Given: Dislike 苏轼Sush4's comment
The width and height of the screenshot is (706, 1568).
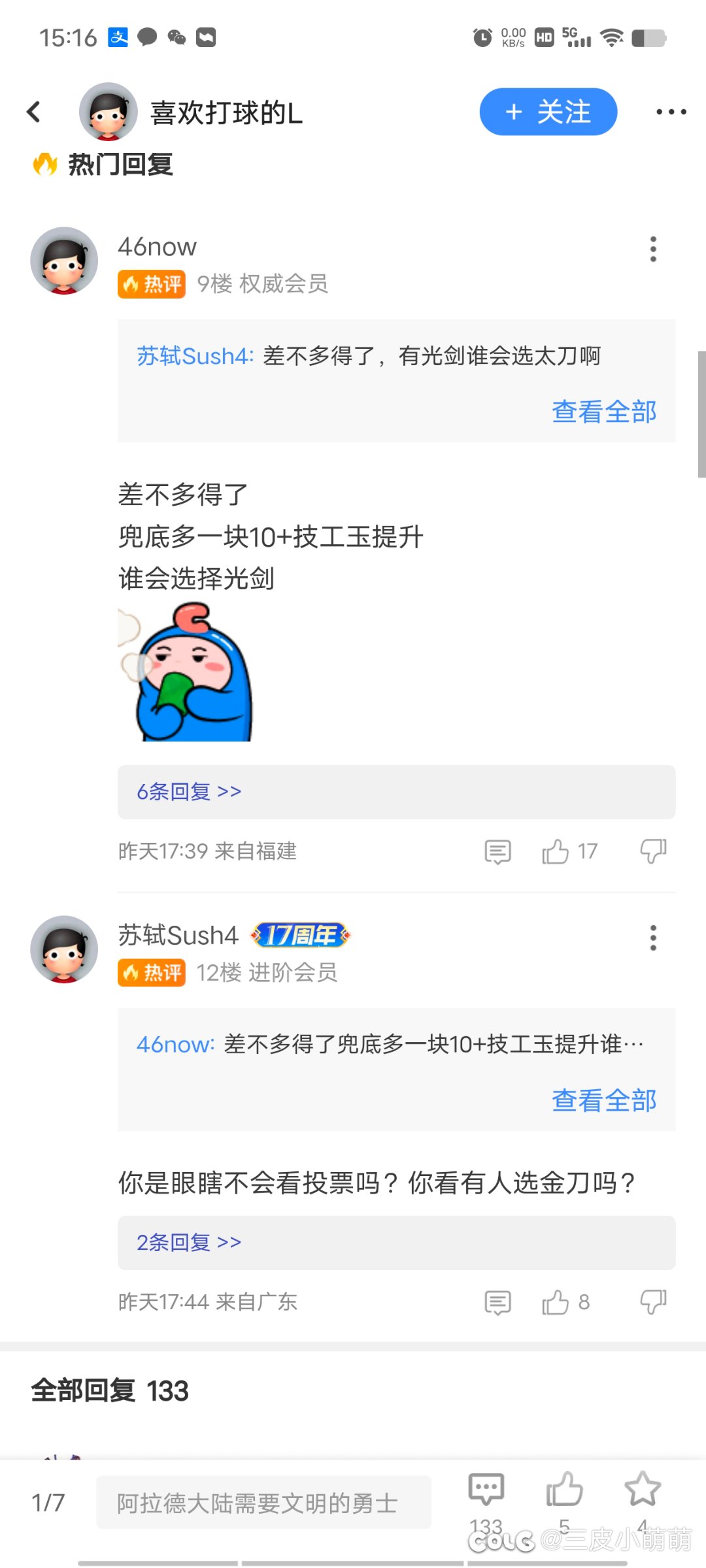Looking at the screenshot, I should tap(653, 1302).
